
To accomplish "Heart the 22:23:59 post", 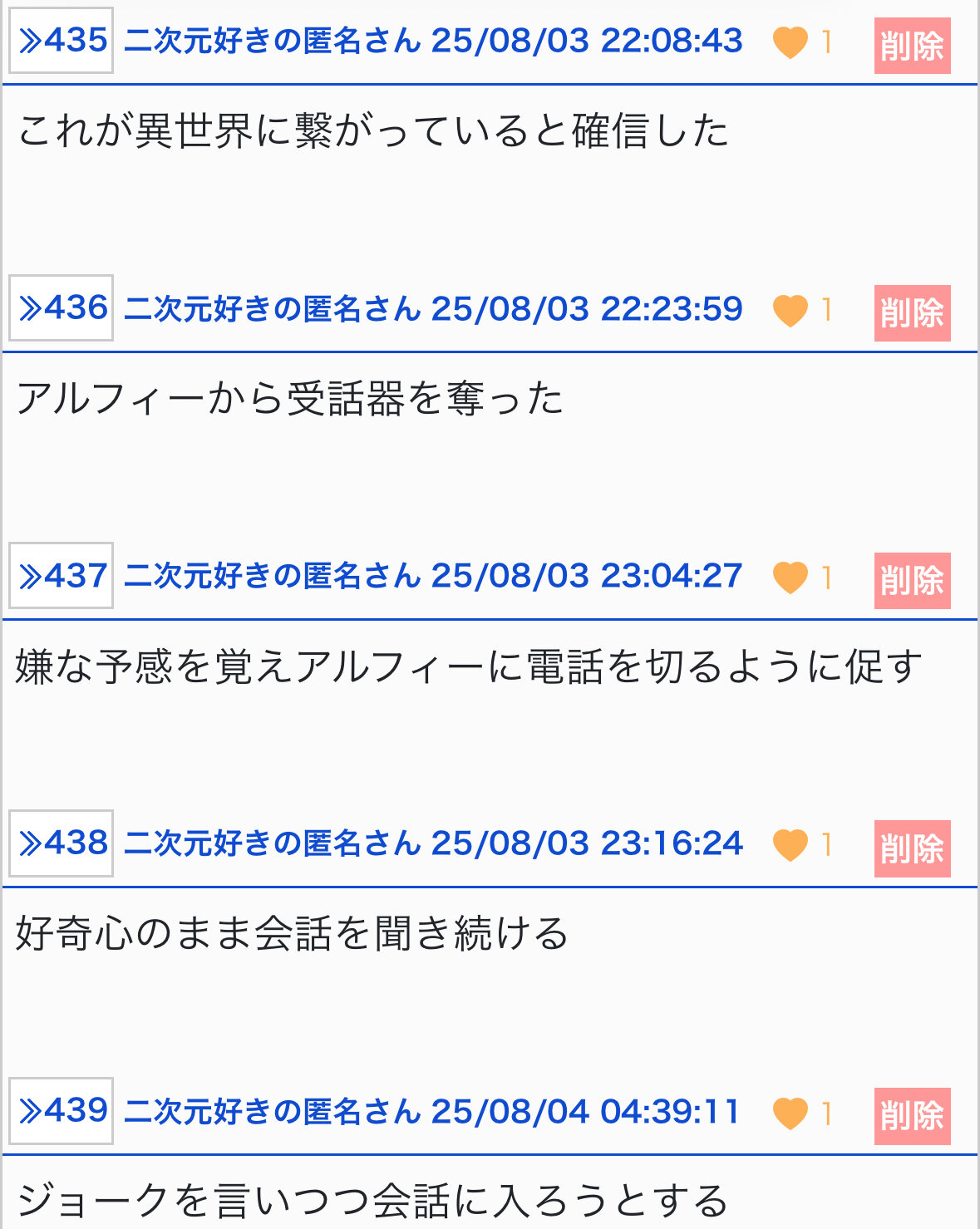I will click(790, 310).
